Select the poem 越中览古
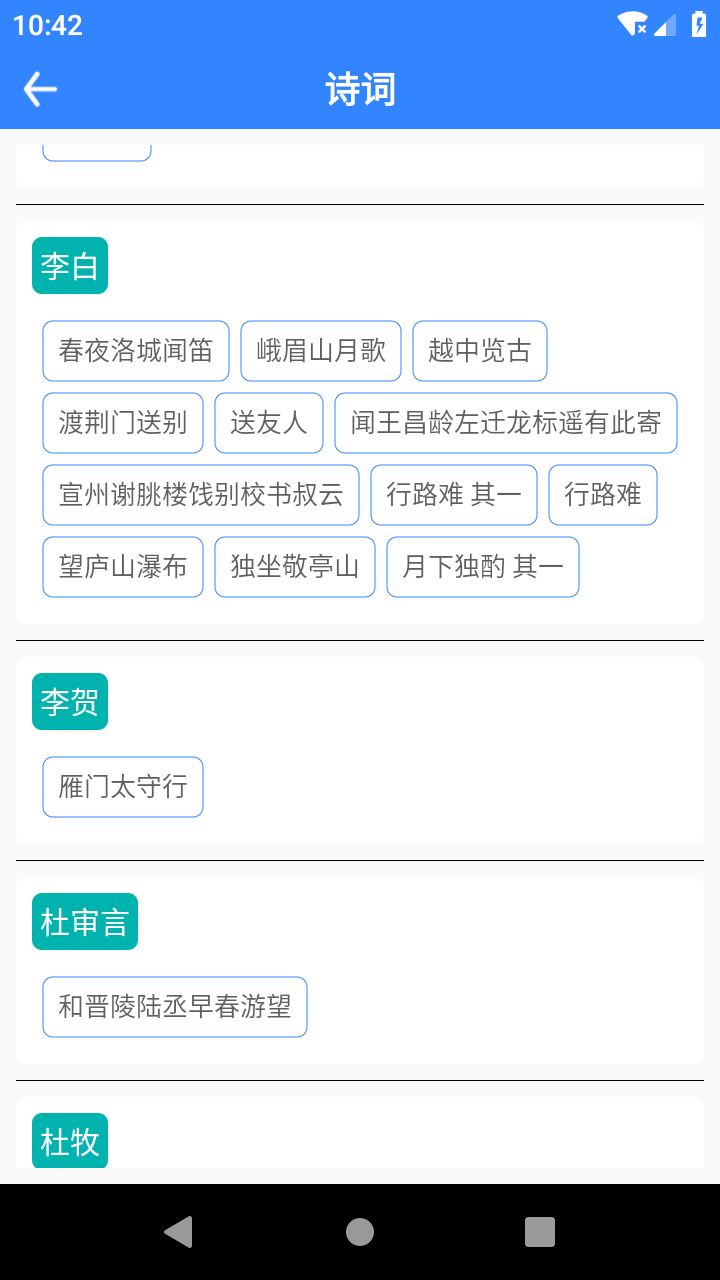Image resolution: width=720 pixels, height=1280 pixels. click(x=479, y=350)
